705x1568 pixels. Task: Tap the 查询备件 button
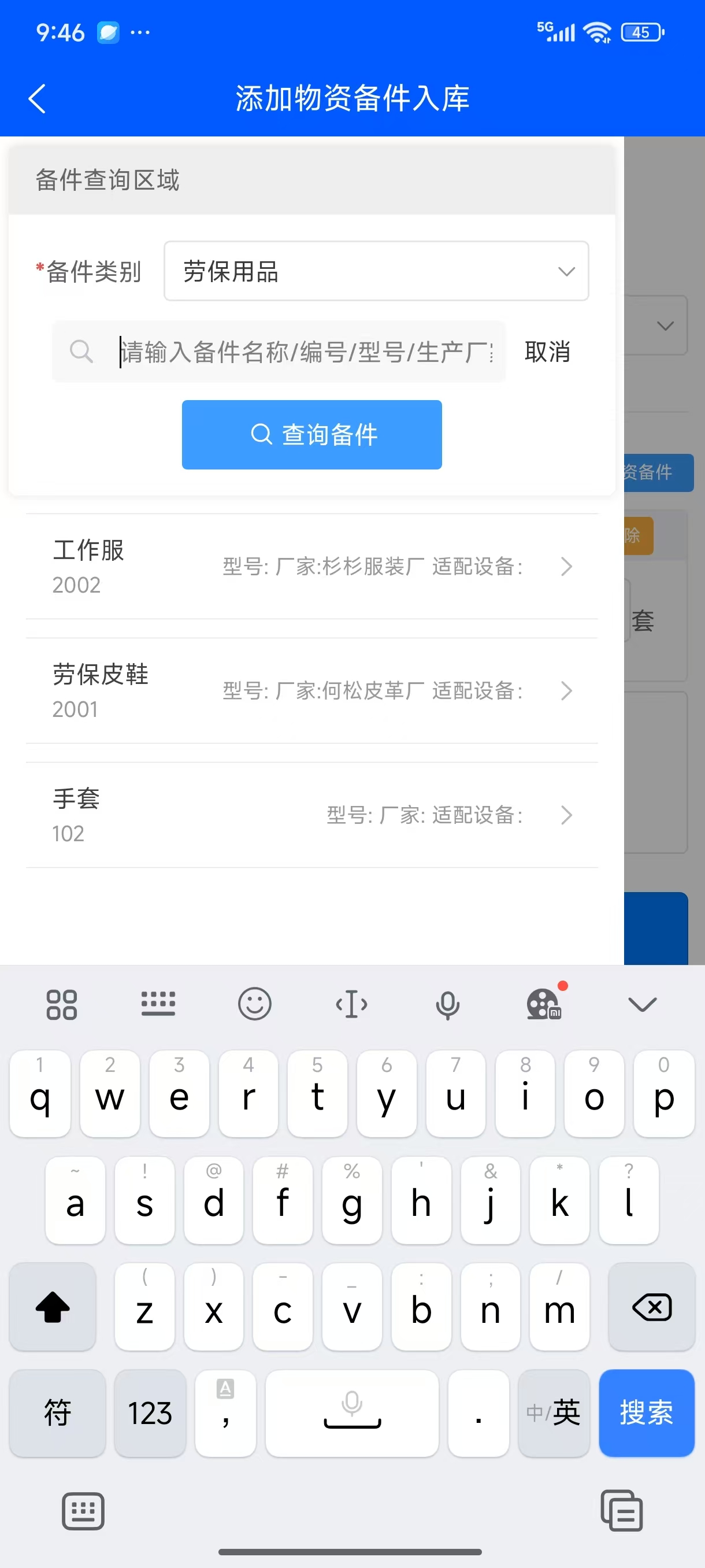[311, 435]
